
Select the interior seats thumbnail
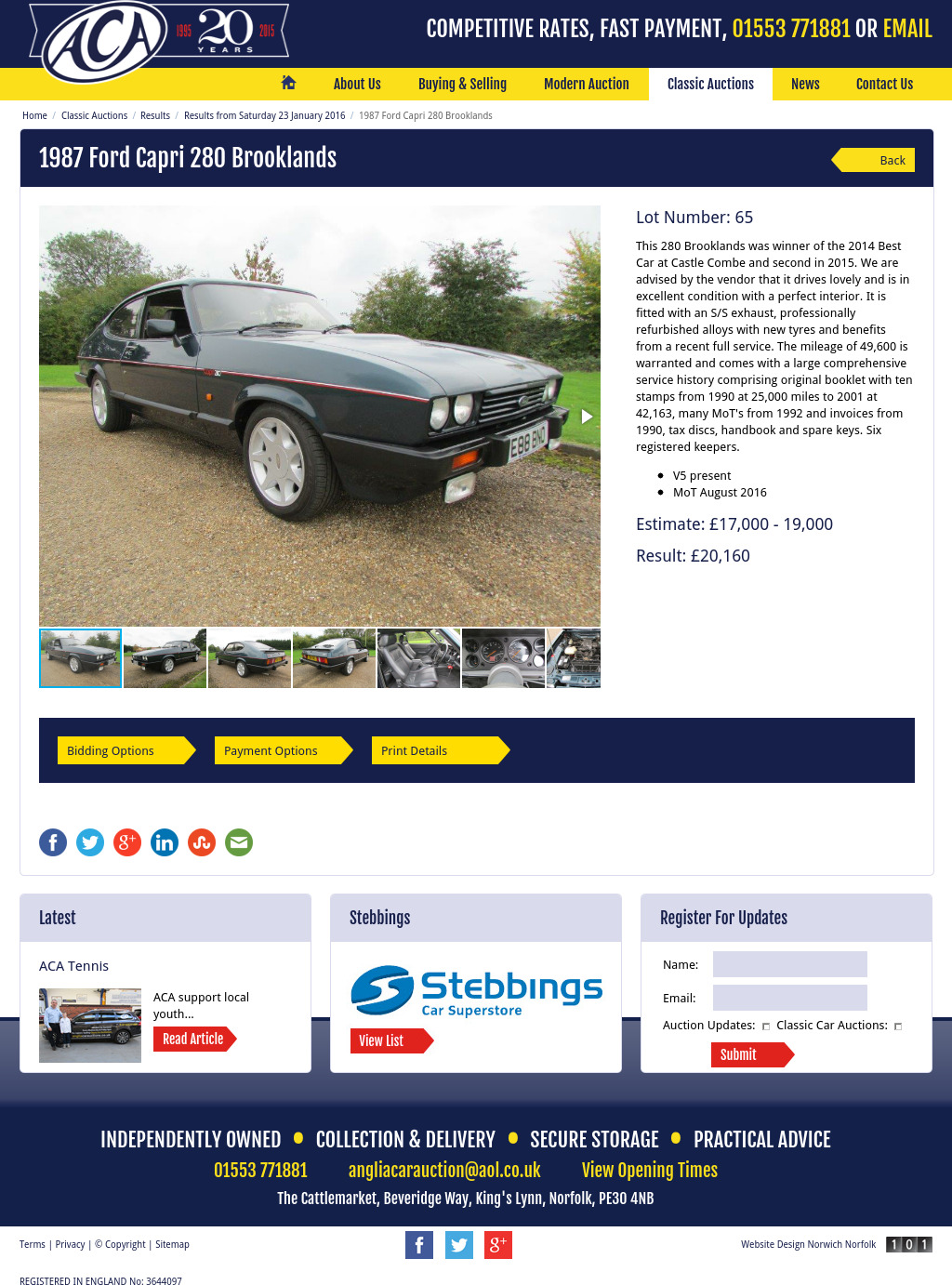[x=418, y=658]
